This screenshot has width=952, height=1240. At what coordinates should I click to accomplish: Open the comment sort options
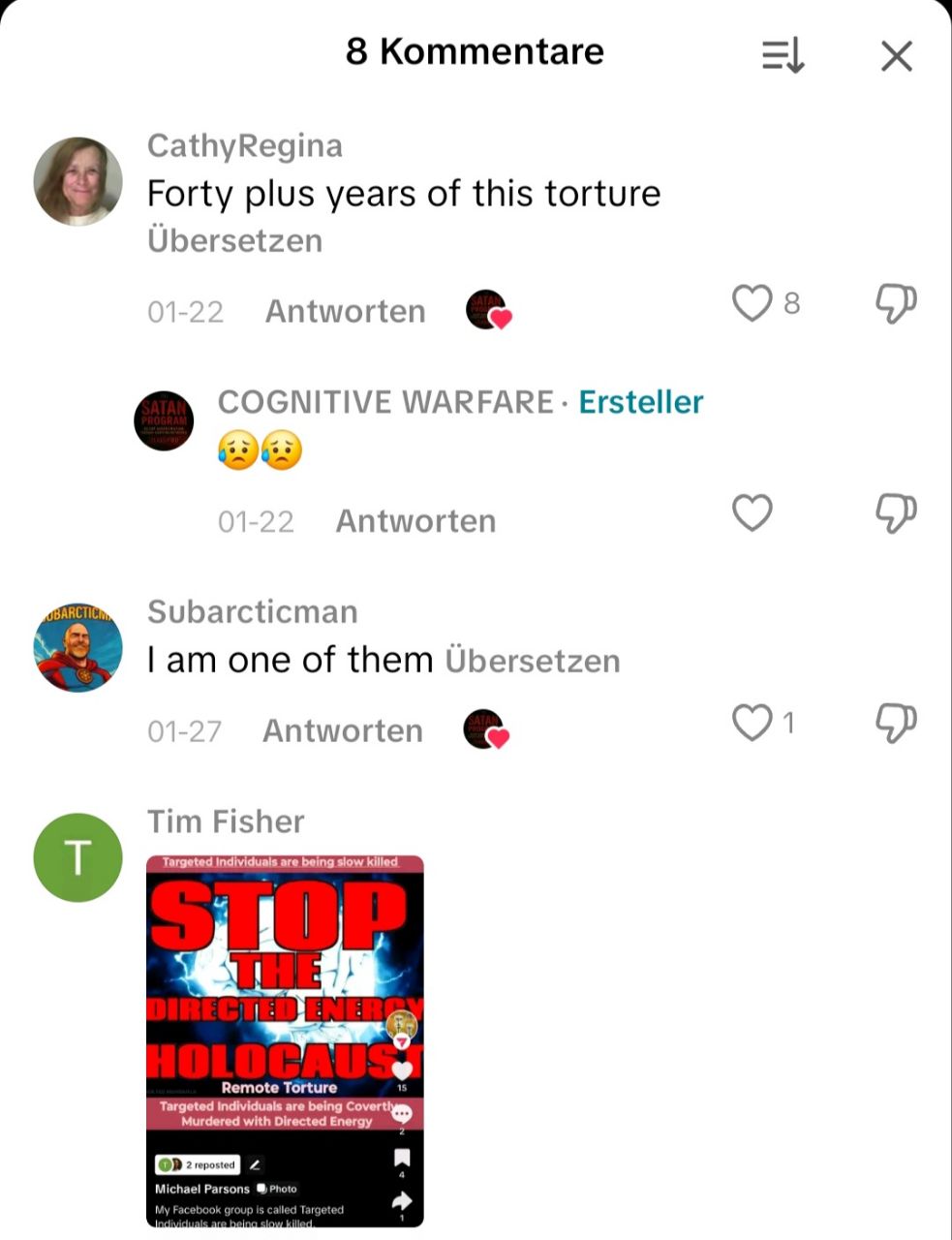[x=783, y=56]
